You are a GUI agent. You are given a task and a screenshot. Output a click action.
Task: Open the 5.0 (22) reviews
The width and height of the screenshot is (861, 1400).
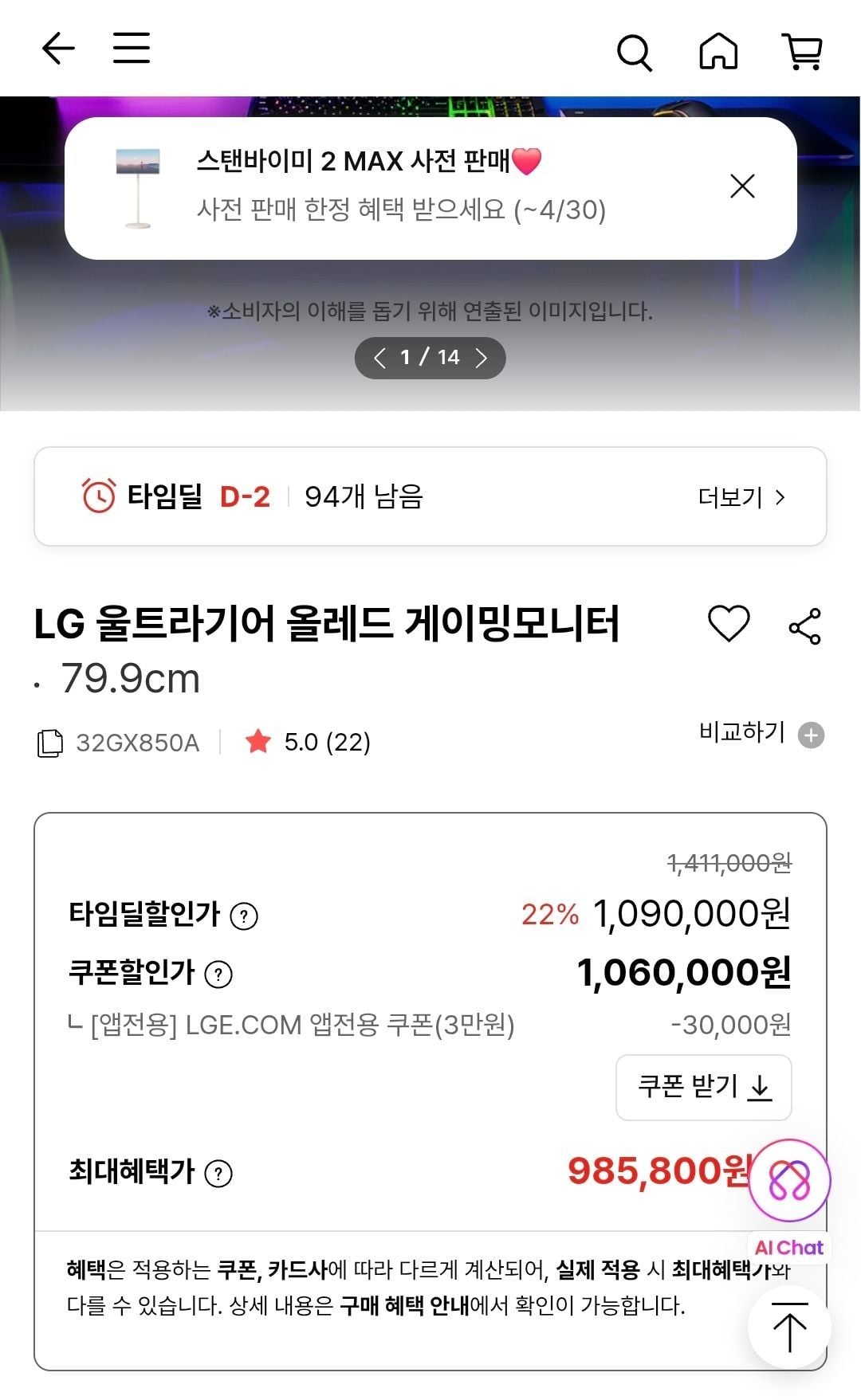[309, 743]
